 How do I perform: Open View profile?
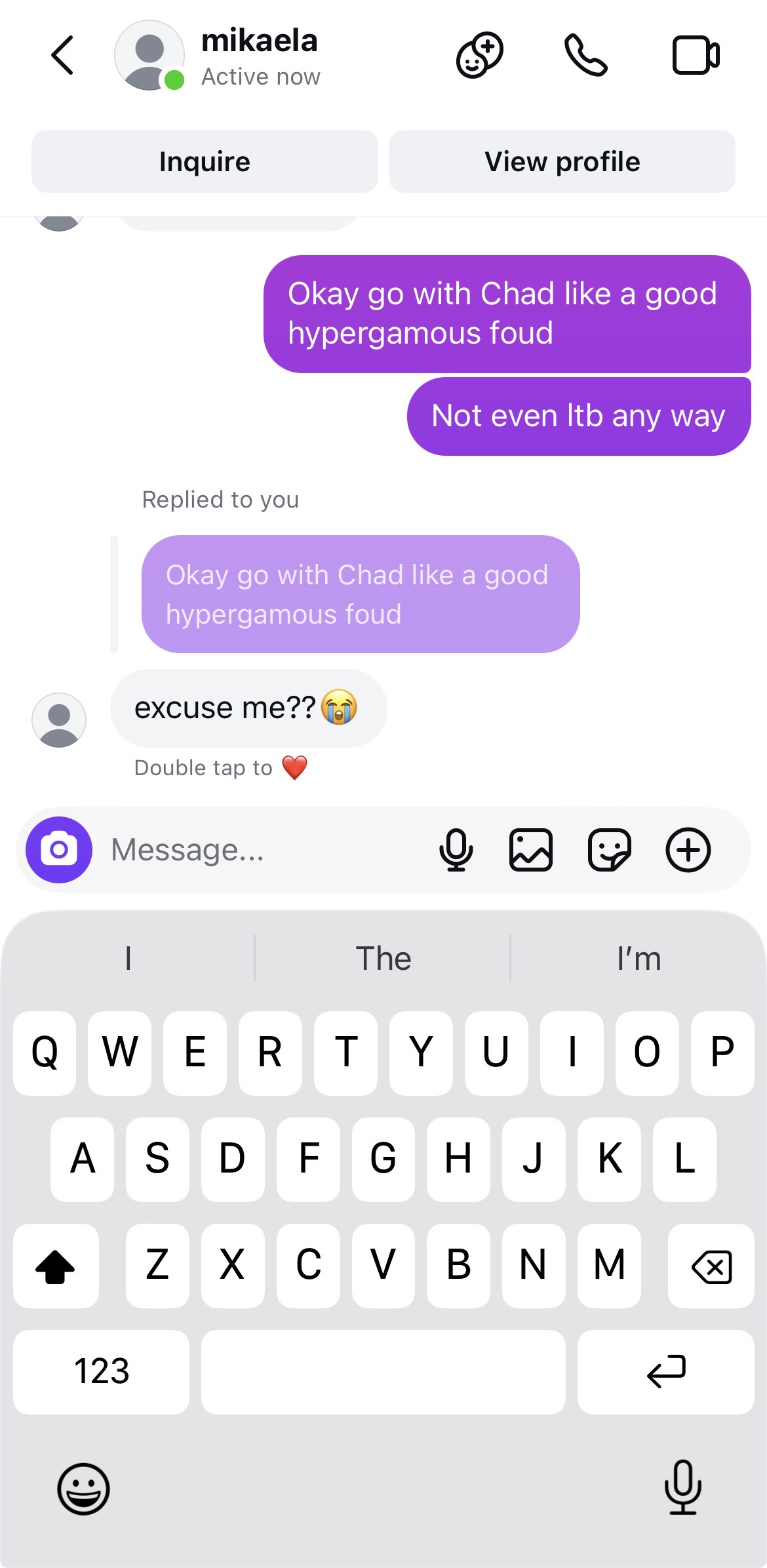[x=562, y=161]
